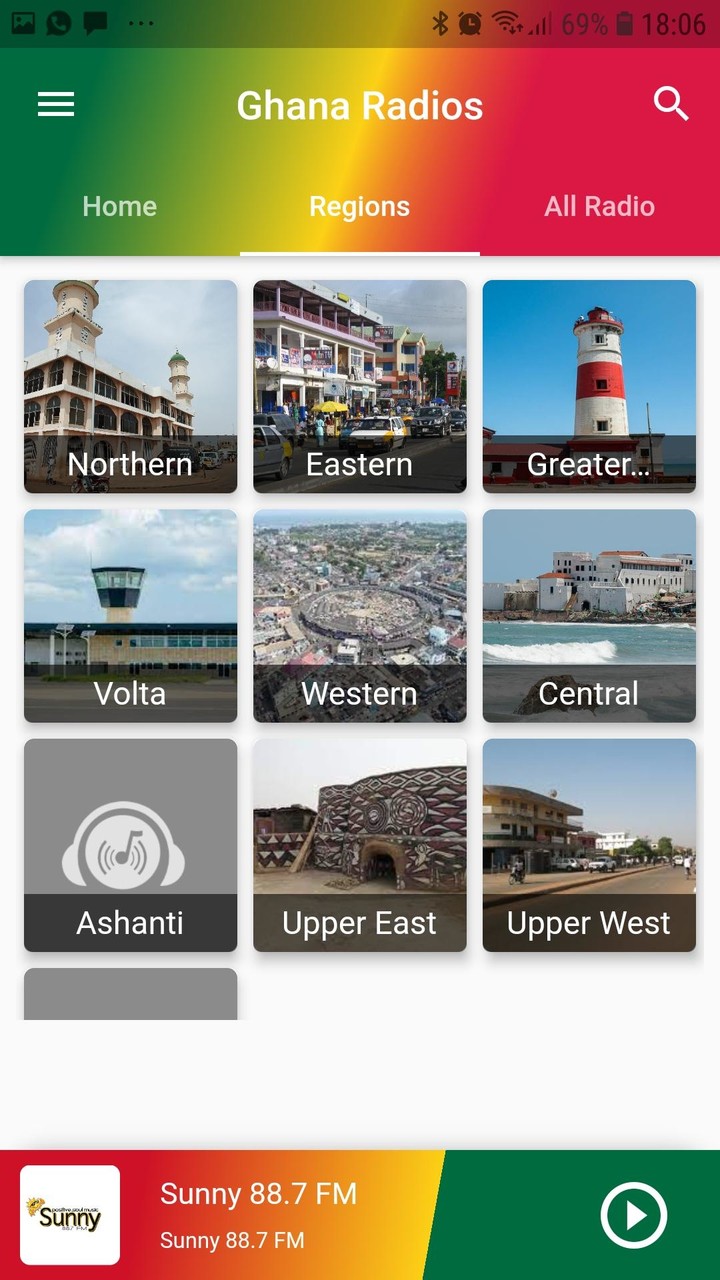This screenshot has height=1280, width=720.
Task: Open the search function
Action: [670, 103]
